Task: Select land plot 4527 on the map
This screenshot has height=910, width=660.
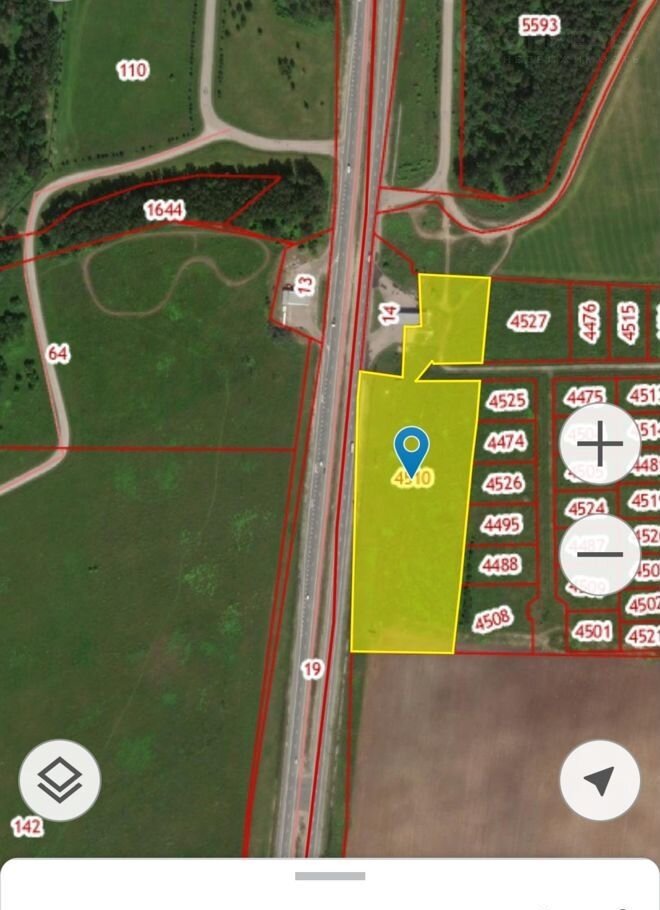Action: (x=528, y=321)
